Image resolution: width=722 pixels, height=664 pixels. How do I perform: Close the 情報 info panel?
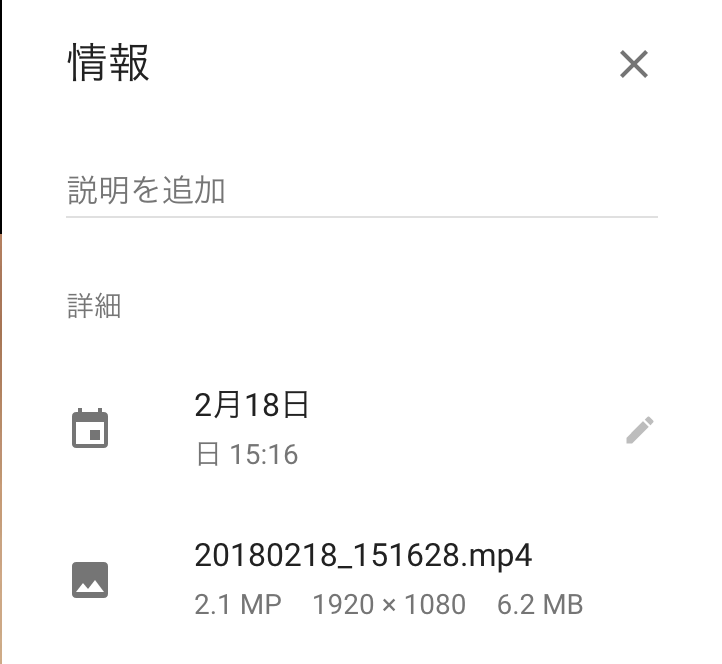pyautogui.click(x=634, y=65)
